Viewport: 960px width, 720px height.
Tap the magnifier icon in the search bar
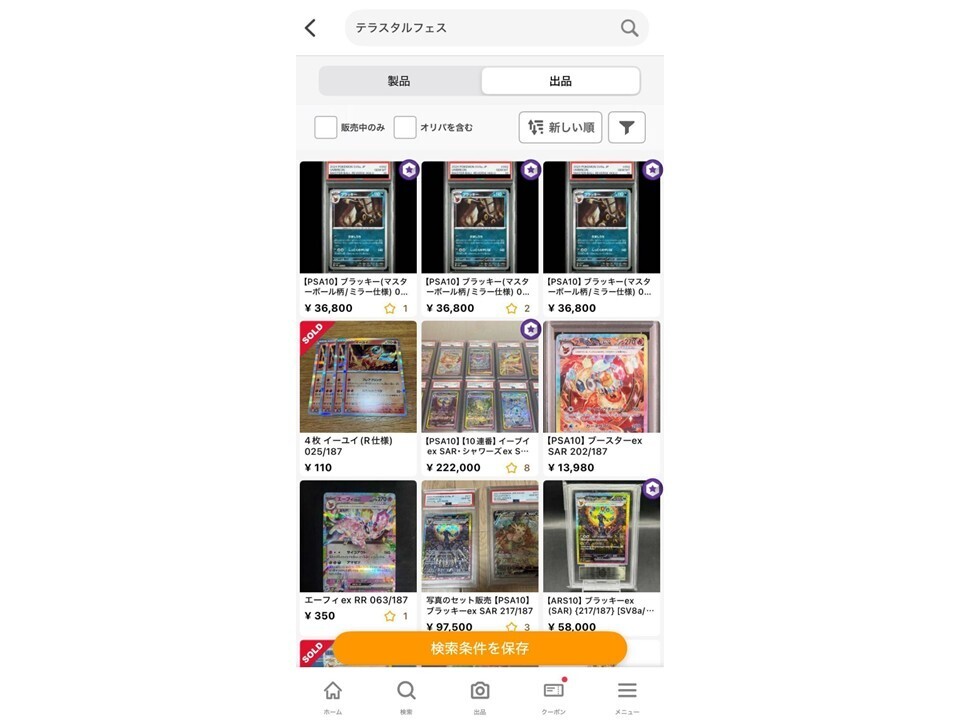[629, 28]
